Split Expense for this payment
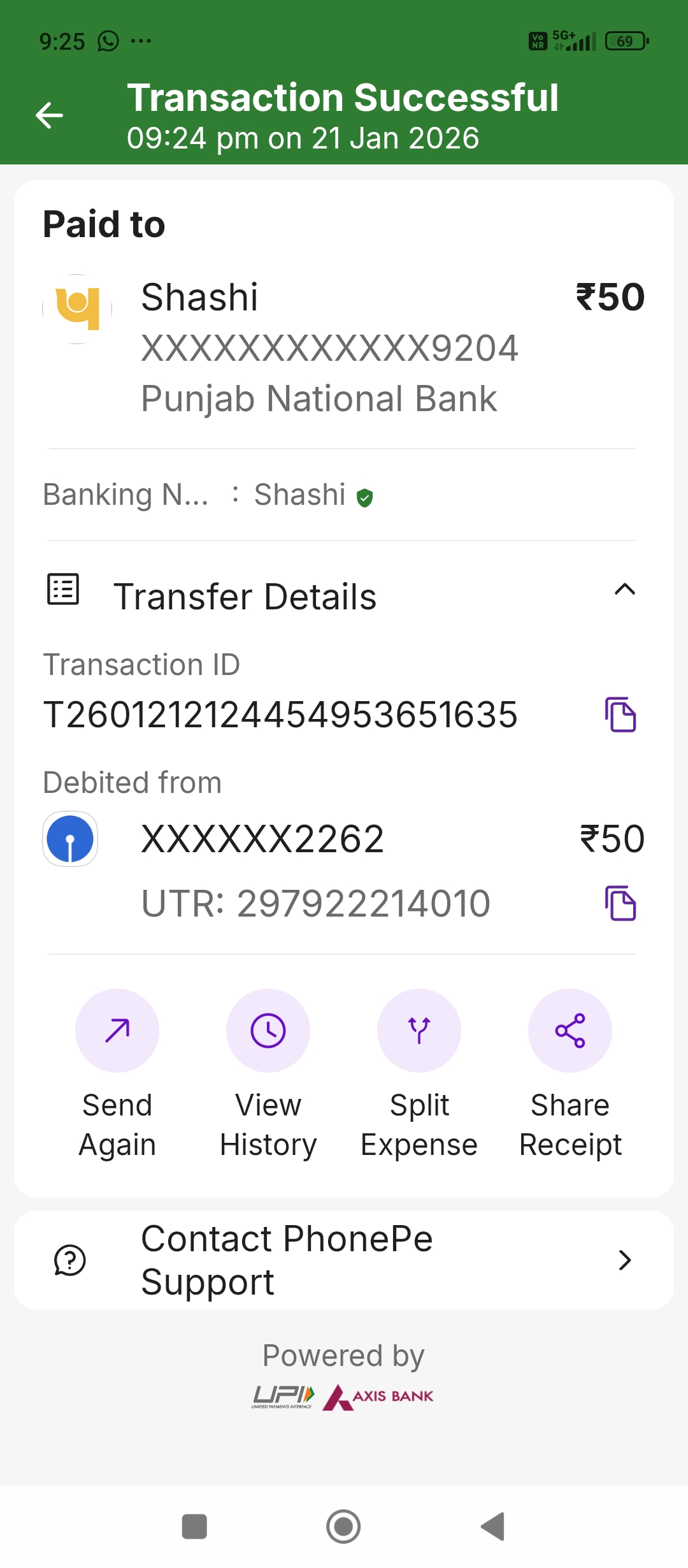Screen dimensions: 688x1568 tap(419, 1031)
